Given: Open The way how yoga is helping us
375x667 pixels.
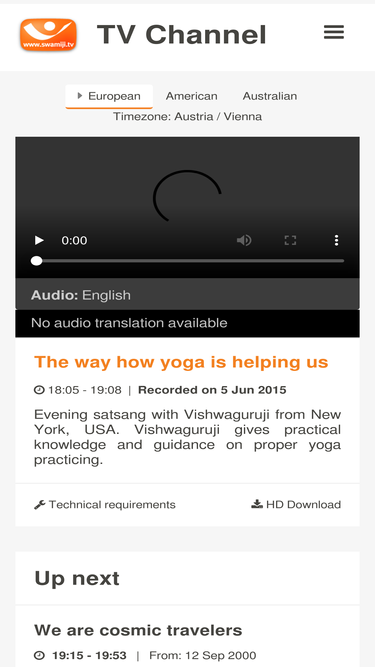Looking at the screenshot, I should point(181,362).
